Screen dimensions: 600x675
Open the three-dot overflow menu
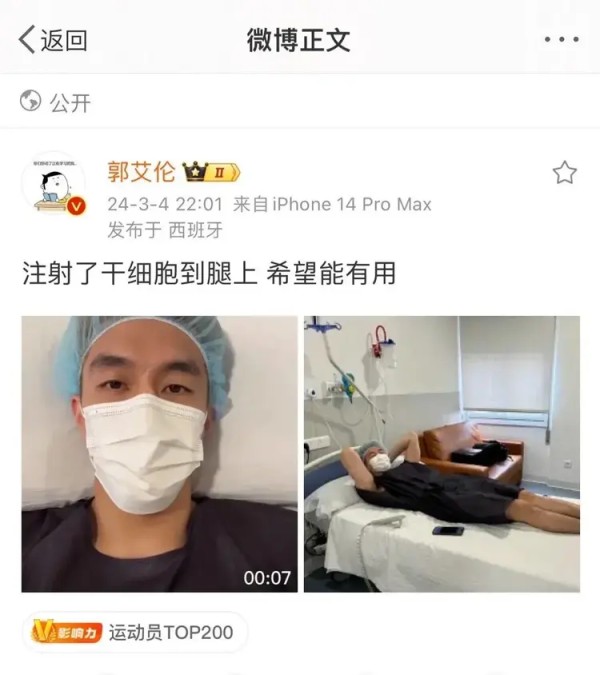[x=561, y=40]
